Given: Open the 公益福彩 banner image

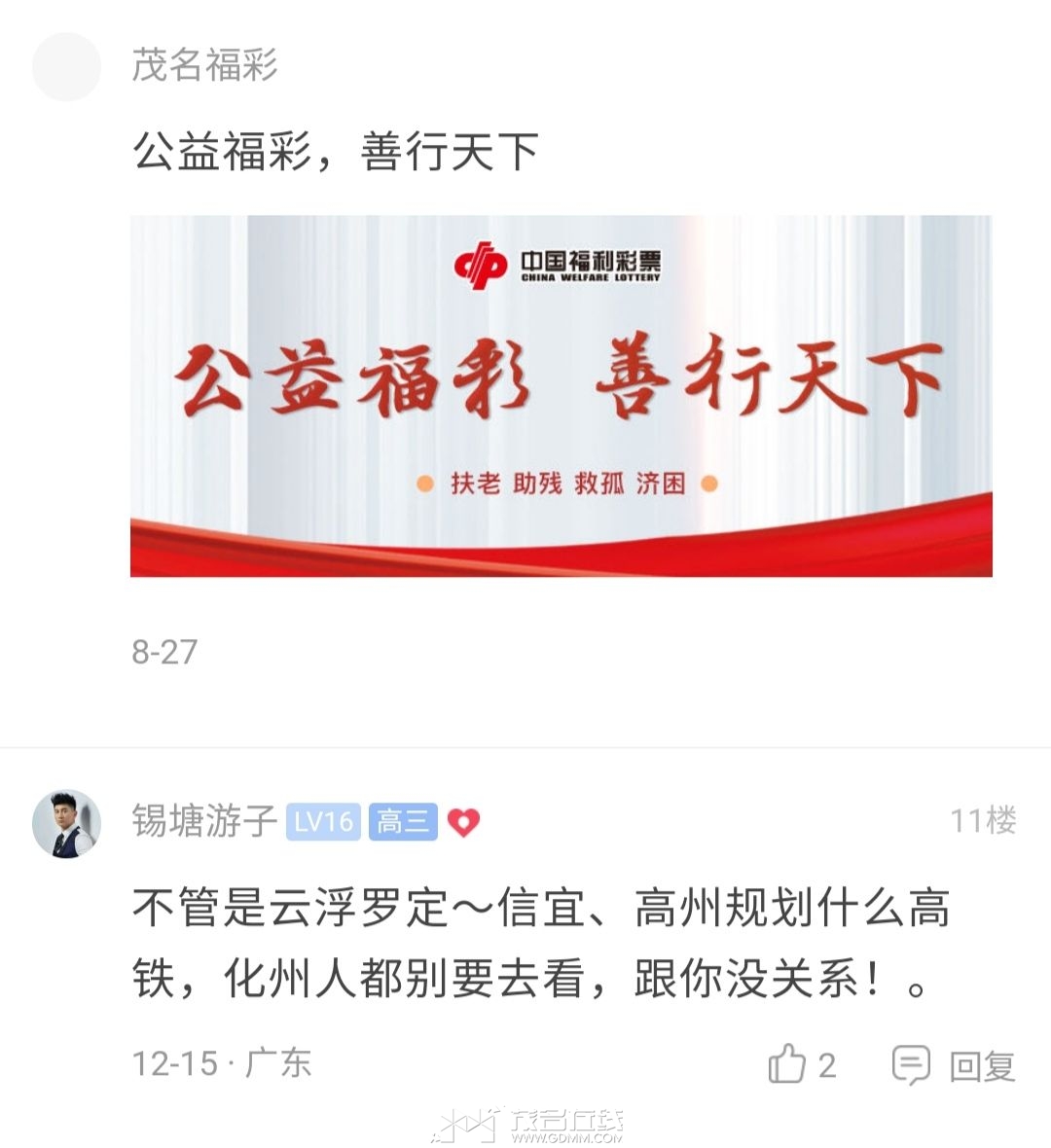Looking at the screenshot, I should 561,395.
